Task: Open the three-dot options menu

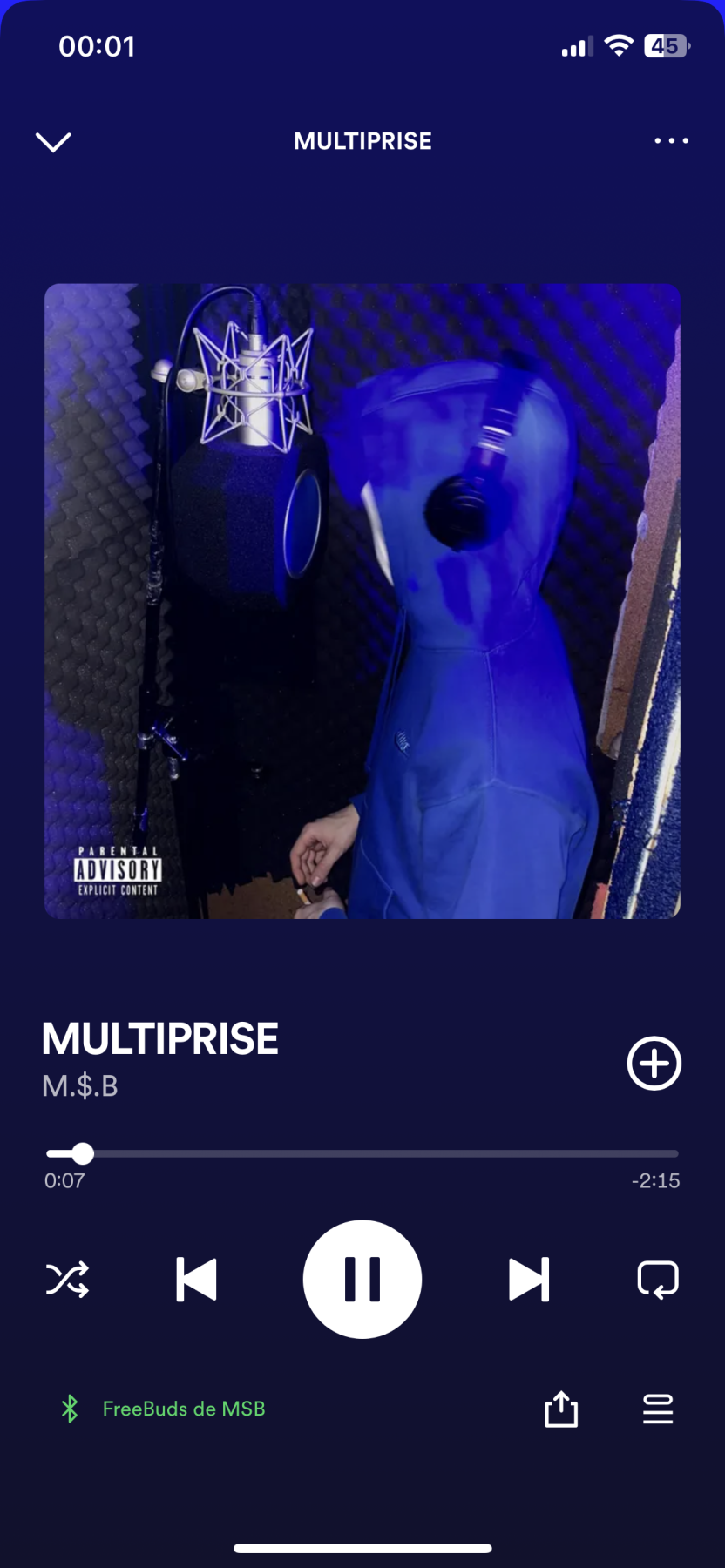Action: pos(671,140)
